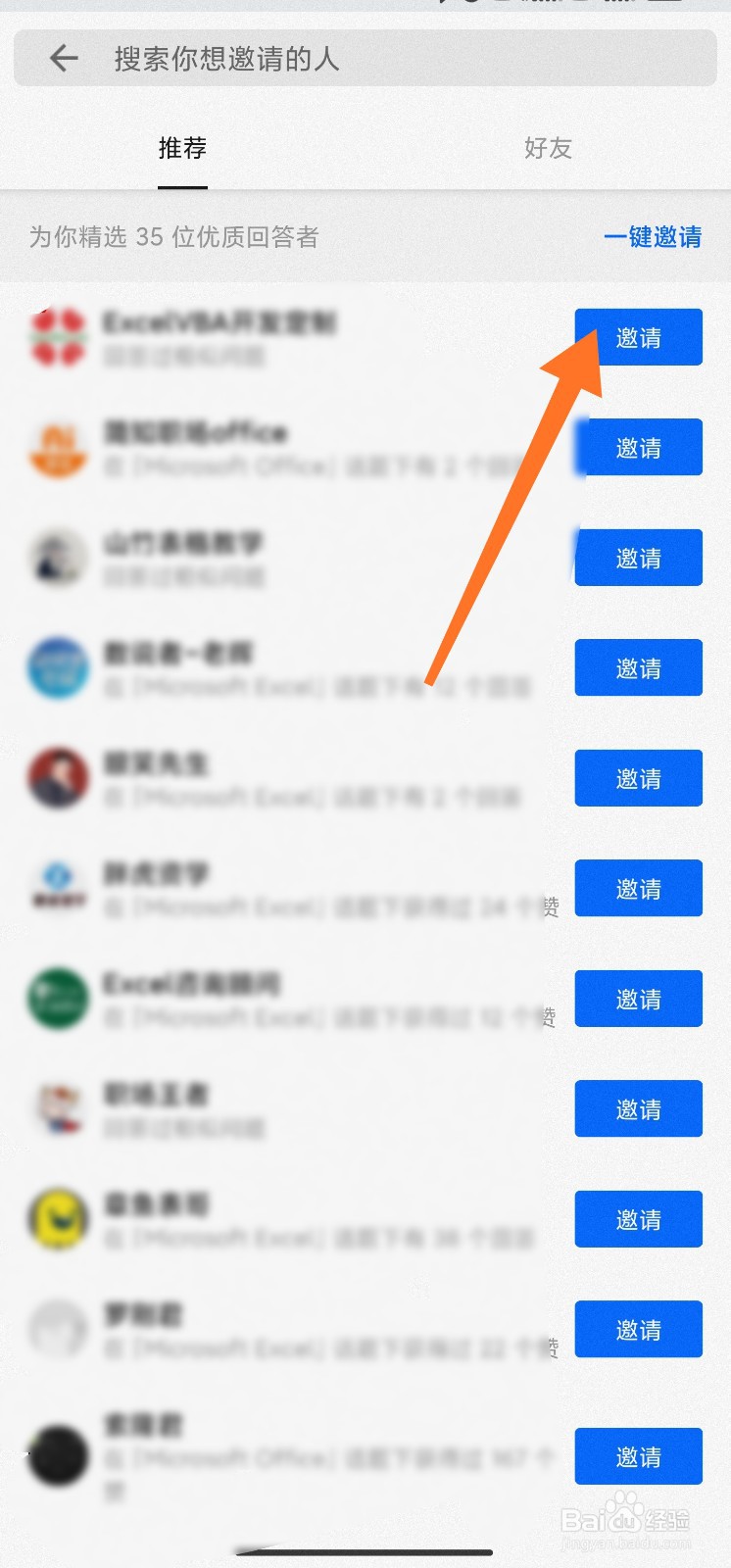Click the 邀请 button next to the yellow avatar
Screen dimensions: 731x1568
(x=638, y=1219)
